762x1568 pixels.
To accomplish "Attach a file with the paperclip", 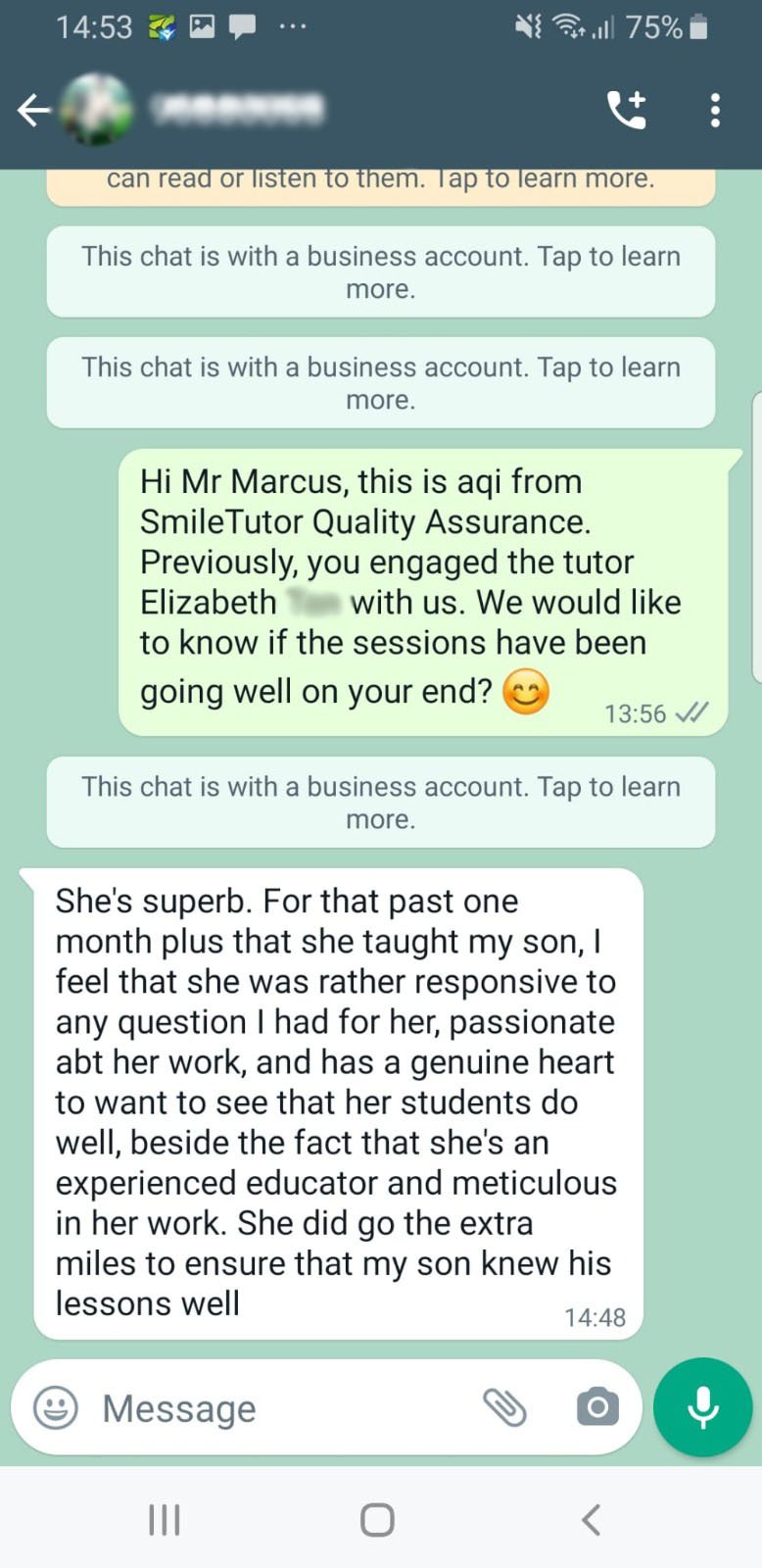I will coord(504,1408).
